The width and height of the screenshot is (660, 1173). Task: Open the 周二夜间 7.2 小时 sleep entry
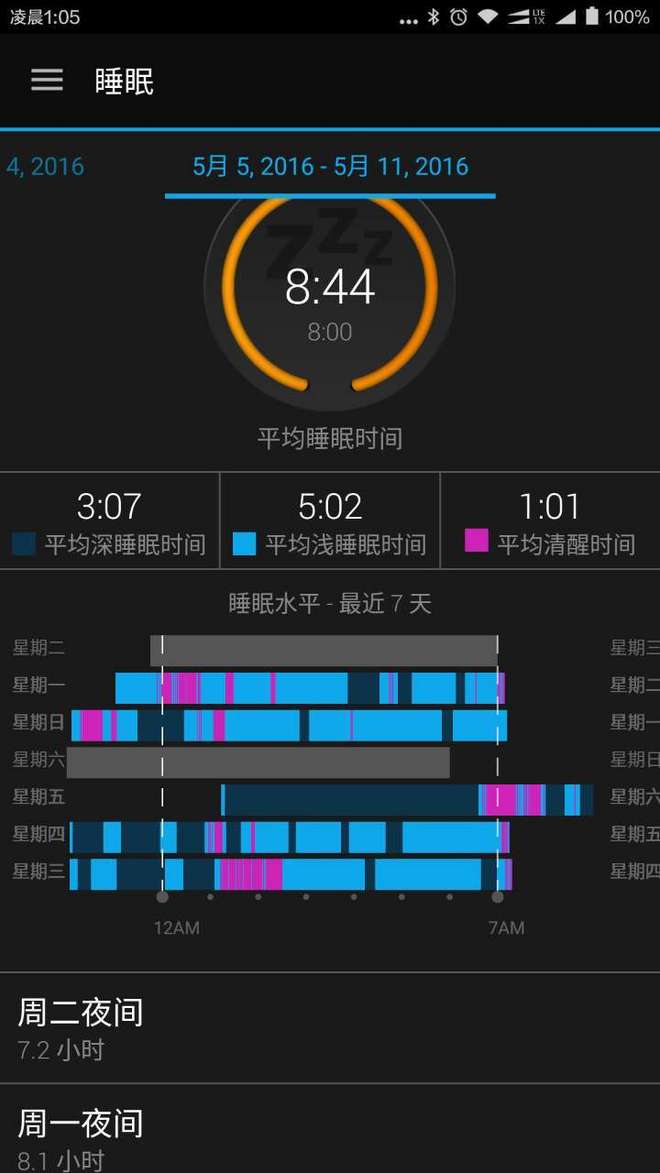click(330, 1028)
